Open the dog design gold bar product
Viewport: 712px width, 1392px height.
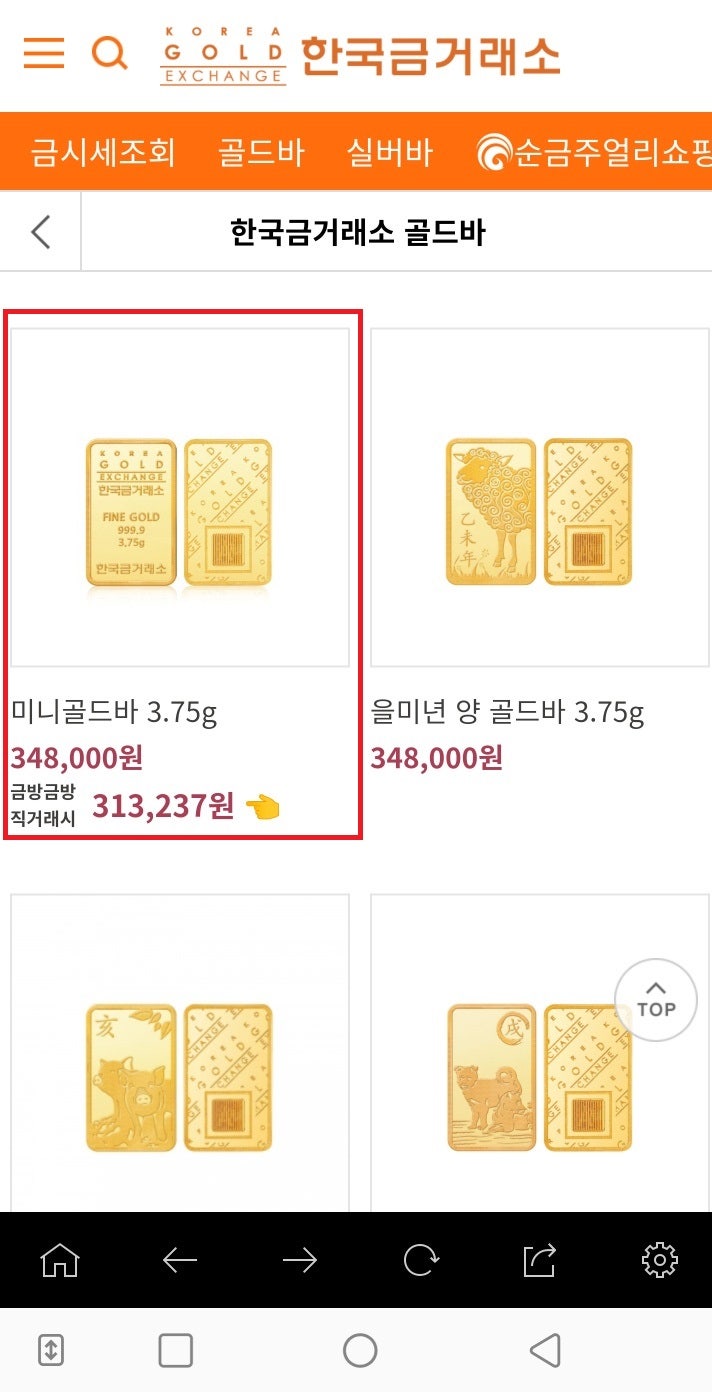tap(540, 1053)
